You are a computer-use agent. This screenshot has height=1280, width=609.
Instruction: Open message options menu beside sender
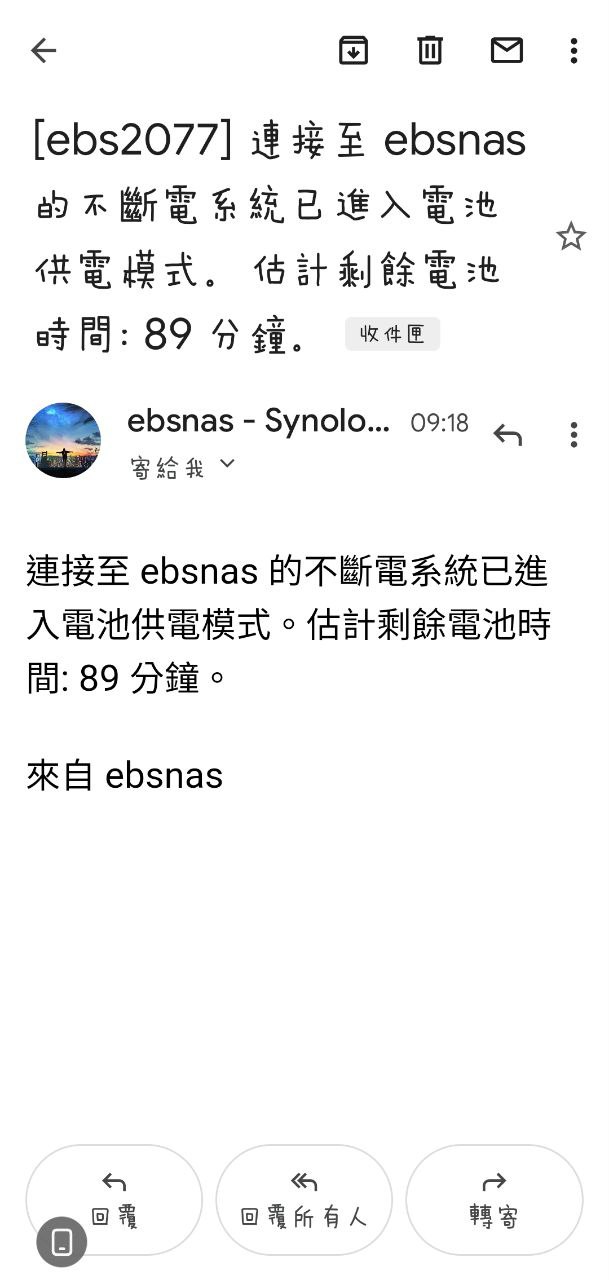point(573,434)
